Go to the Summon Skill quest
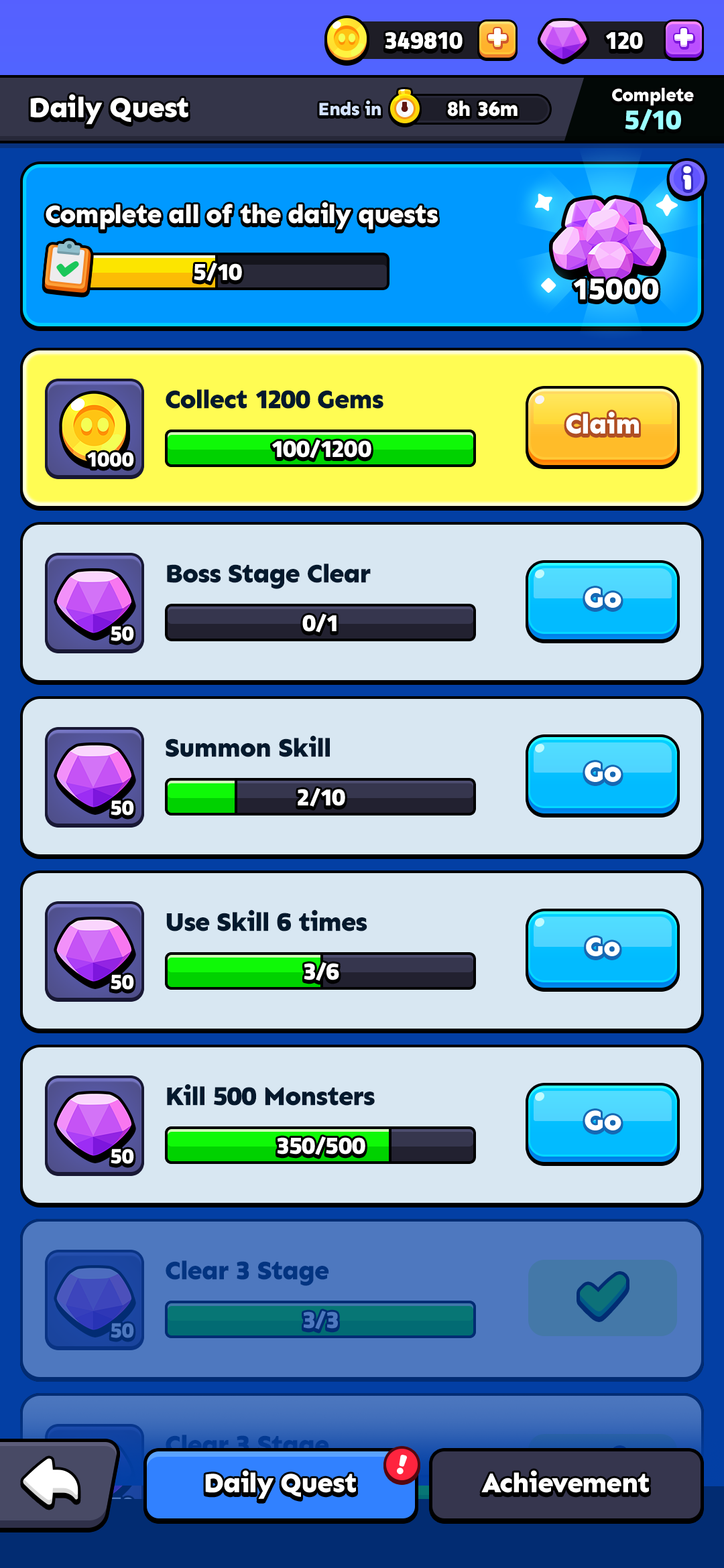The image size is (724, 1568). click(603, 775)
